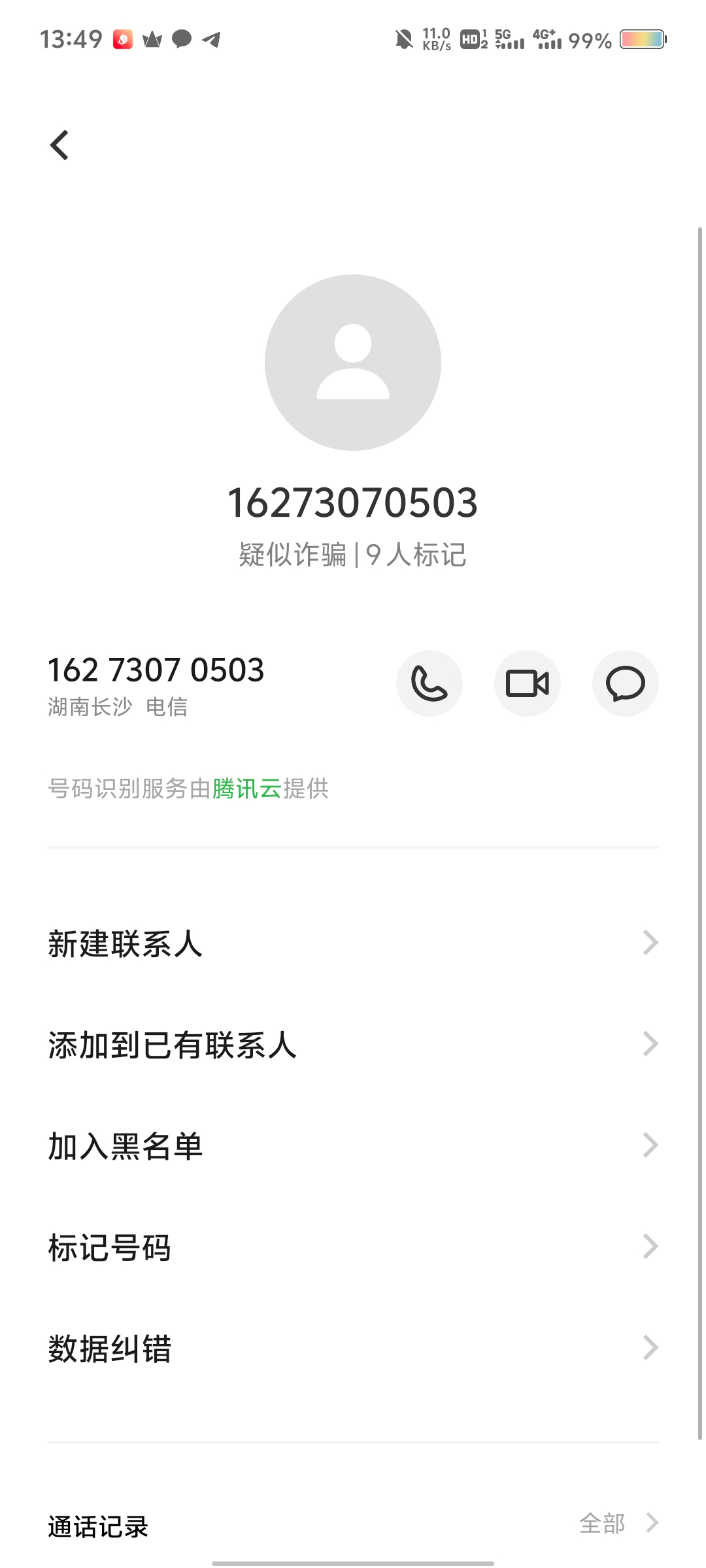Start a video call to this number
Image resolution: width=706 pixels, height=1568 pixels.
click(528, 683)
